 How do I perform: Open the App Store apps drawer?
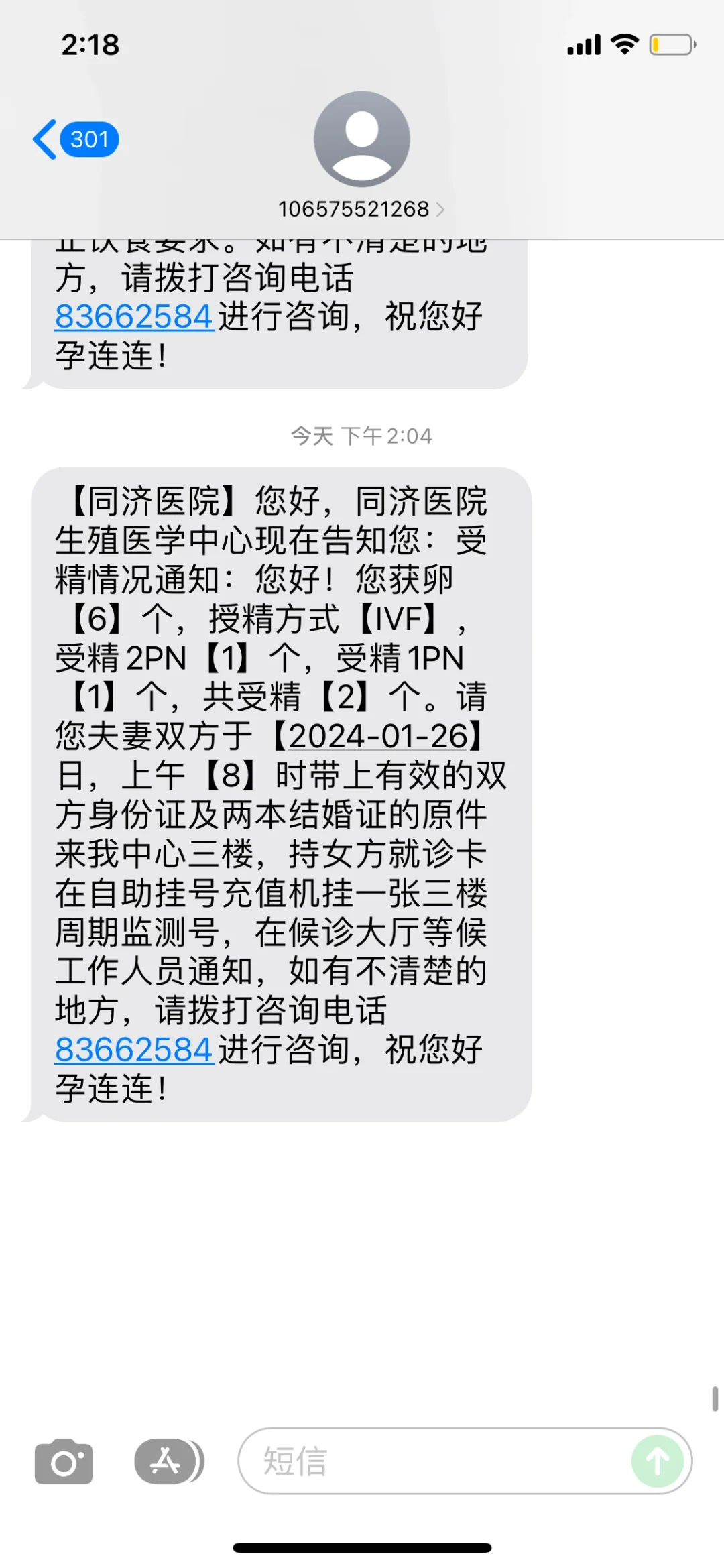(168, 1461)
